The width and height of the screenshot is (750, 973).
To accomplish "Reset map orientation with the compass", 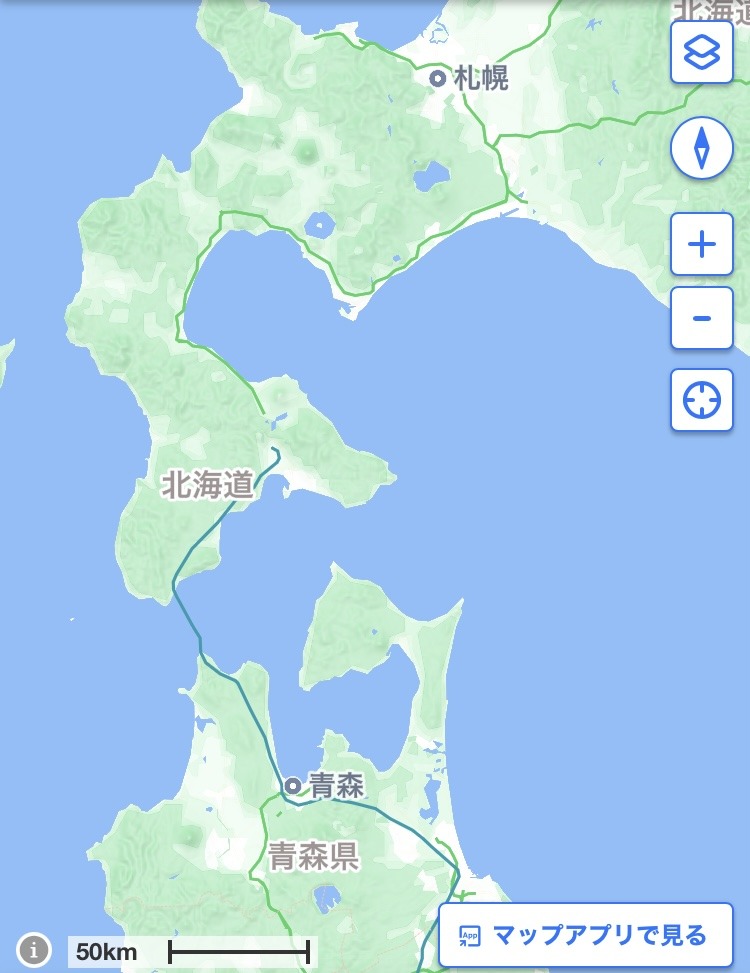I will click(x=702, y=148).
